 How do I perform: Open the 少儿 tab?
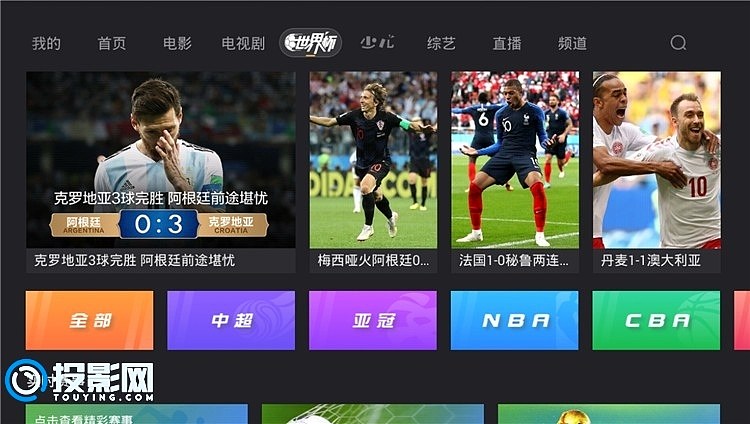click(x=377, y=43)
